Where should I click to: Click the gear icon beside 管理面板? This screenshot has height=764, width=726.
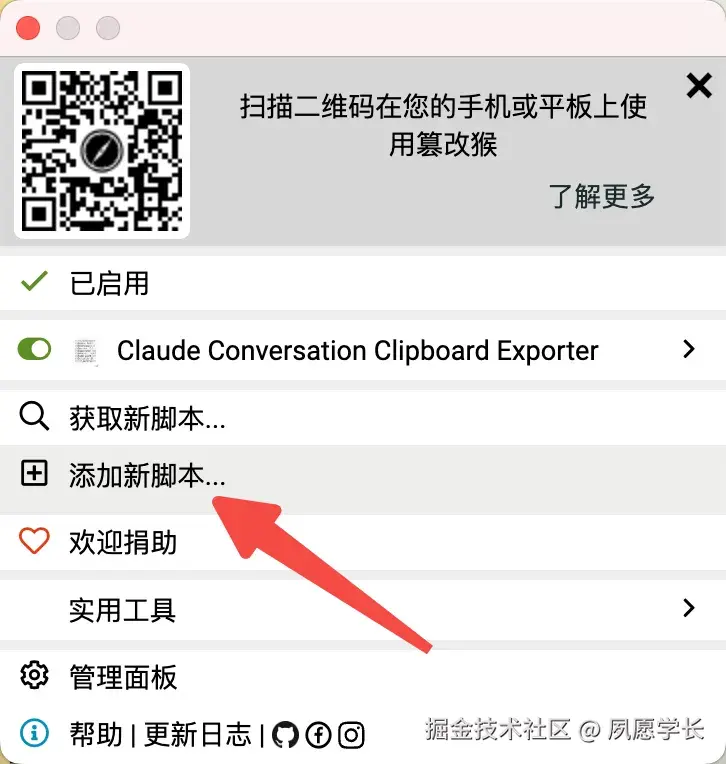pyautogui.click(x=34, y=677)
